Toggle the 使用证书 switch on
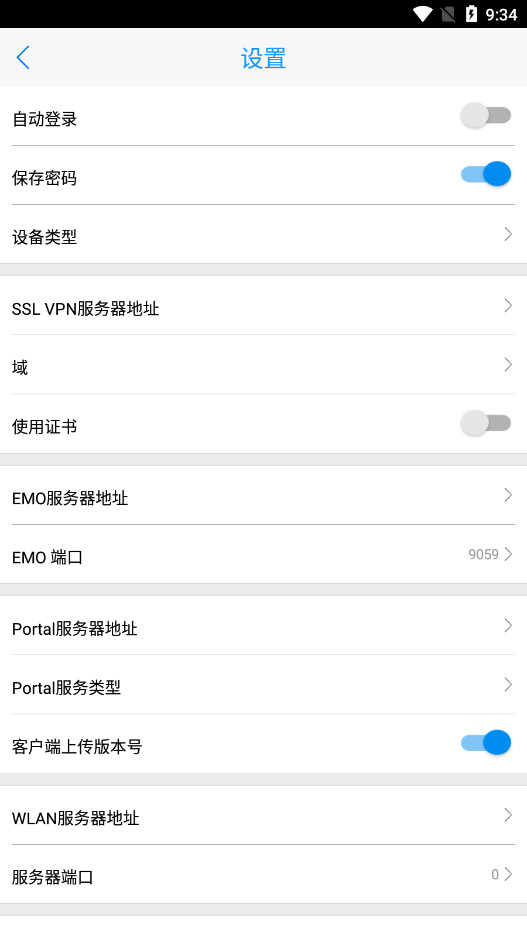This screenshot has width=527, height=936. pos(486,423)
